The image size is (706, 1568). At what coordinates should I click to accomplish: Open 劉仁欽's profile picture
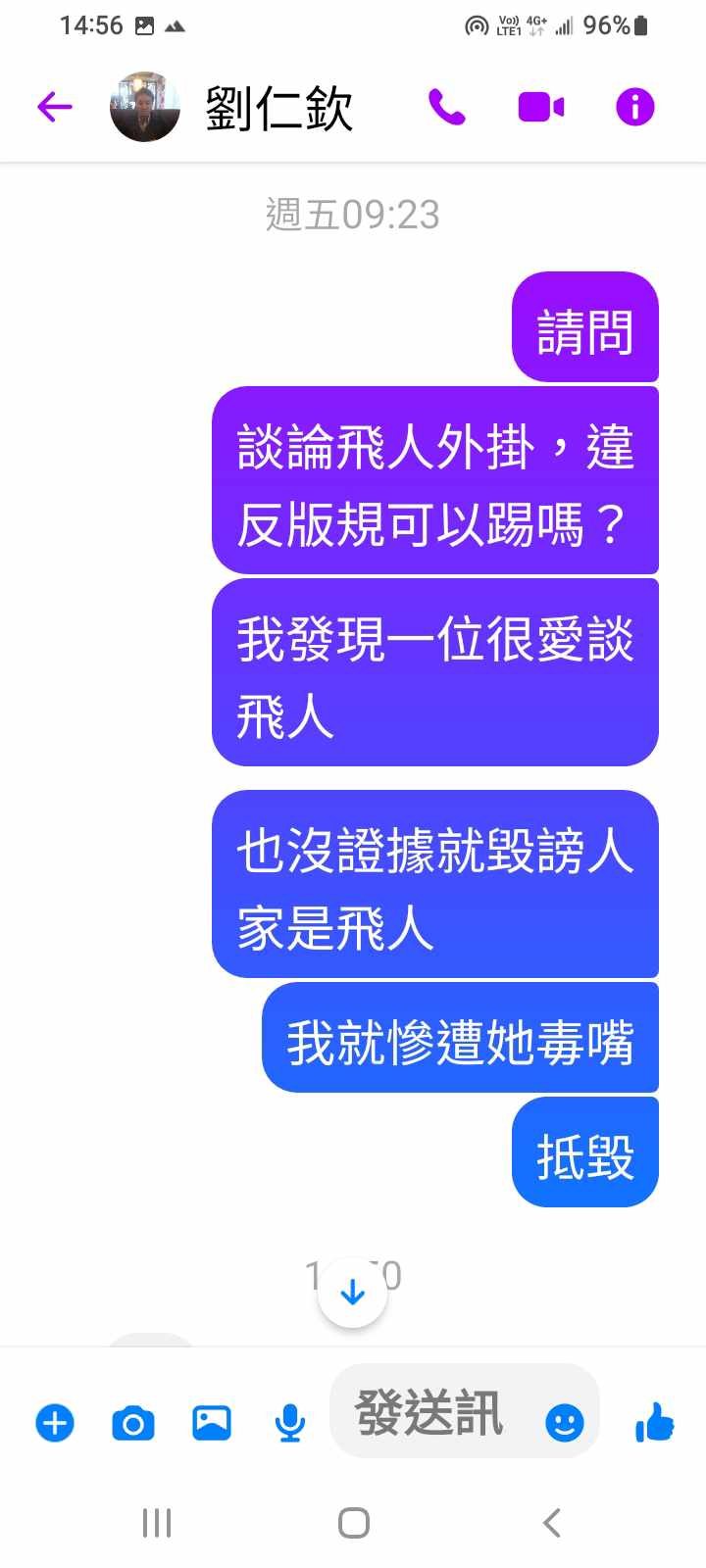145,107
